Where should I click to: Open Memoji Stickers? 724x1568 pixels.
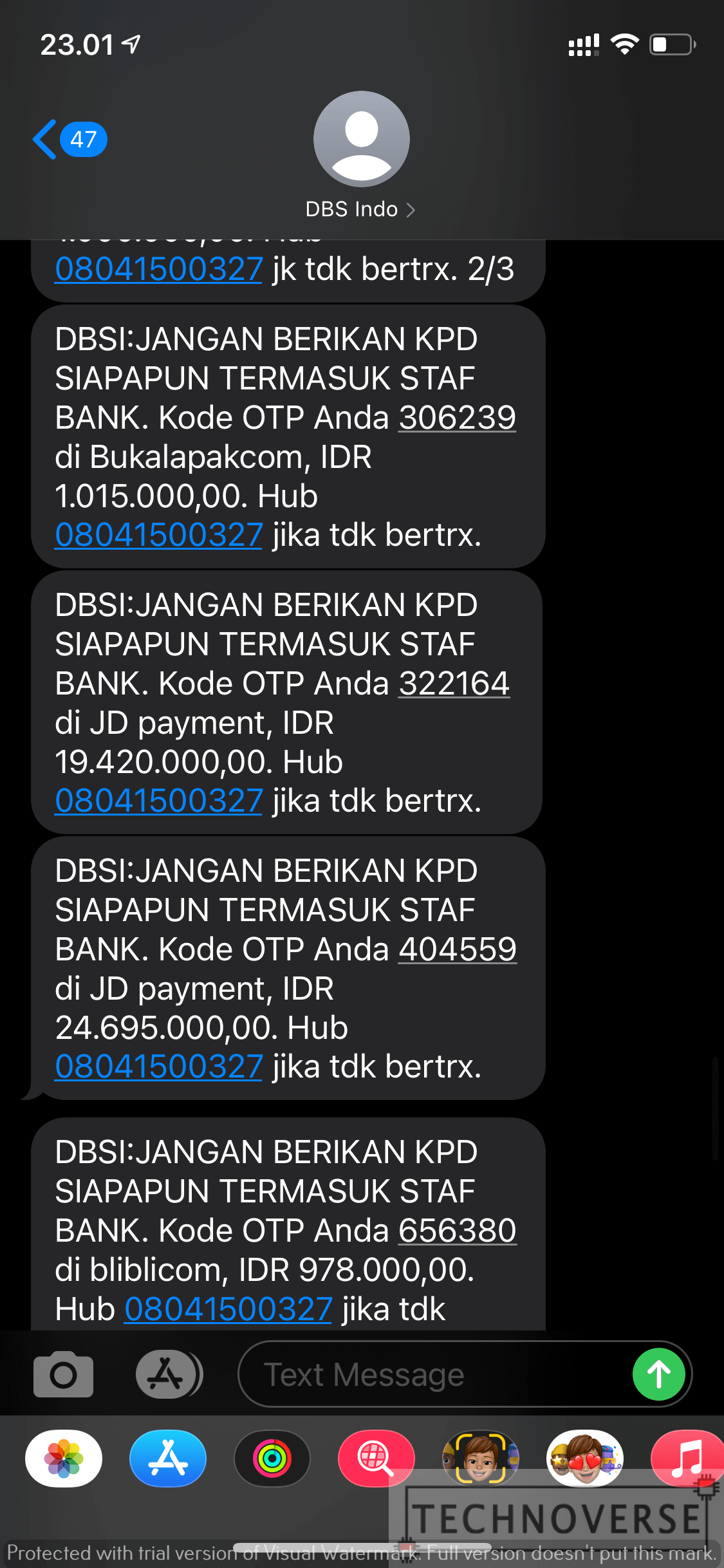[x=585, y=1458]
